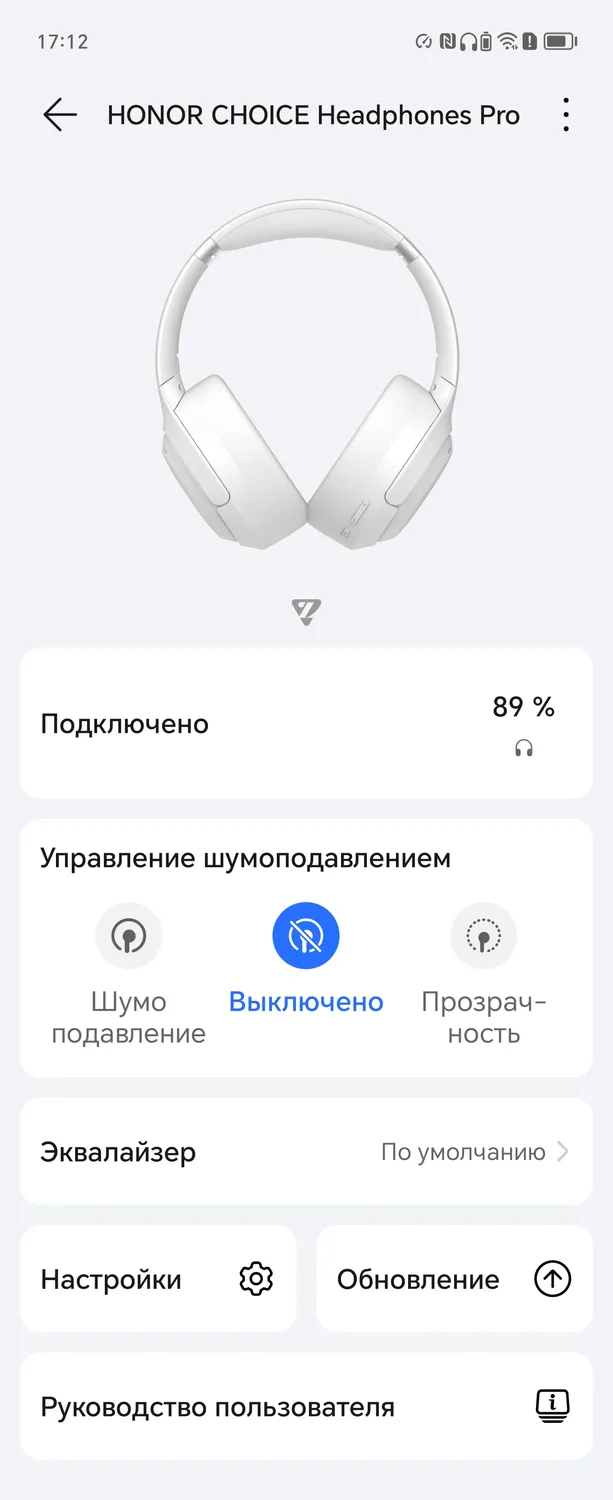Open Настройки for the headphones
613x1500 pixels.
pyautogui.click(x=158, y=1279)
